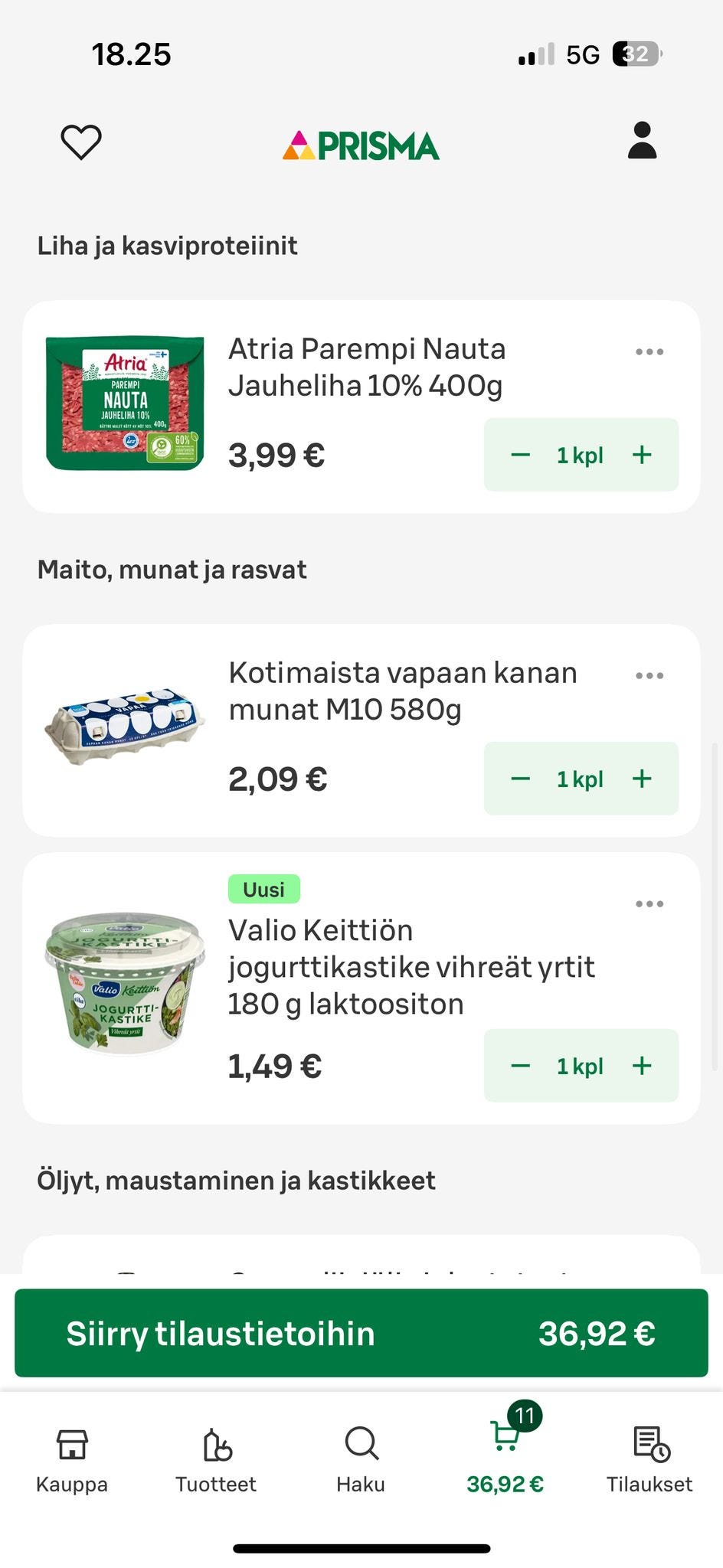Screen dimensions: 723x1568
Task: Open options menu for Atria jauheliha
Action: pos(649,351)
